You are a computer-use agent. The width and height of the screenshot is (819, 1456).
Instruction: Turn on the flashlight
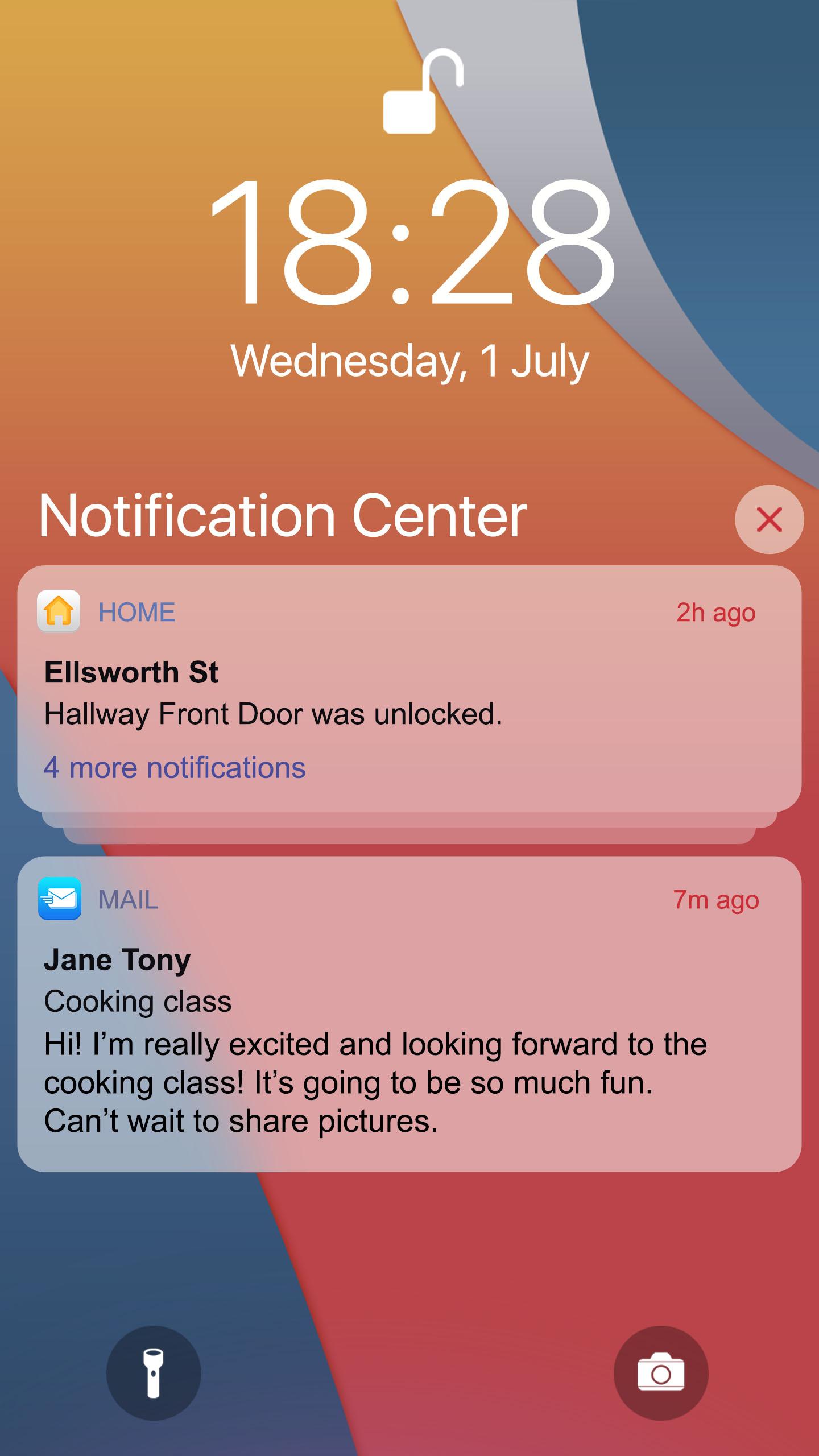(154, 1373)
